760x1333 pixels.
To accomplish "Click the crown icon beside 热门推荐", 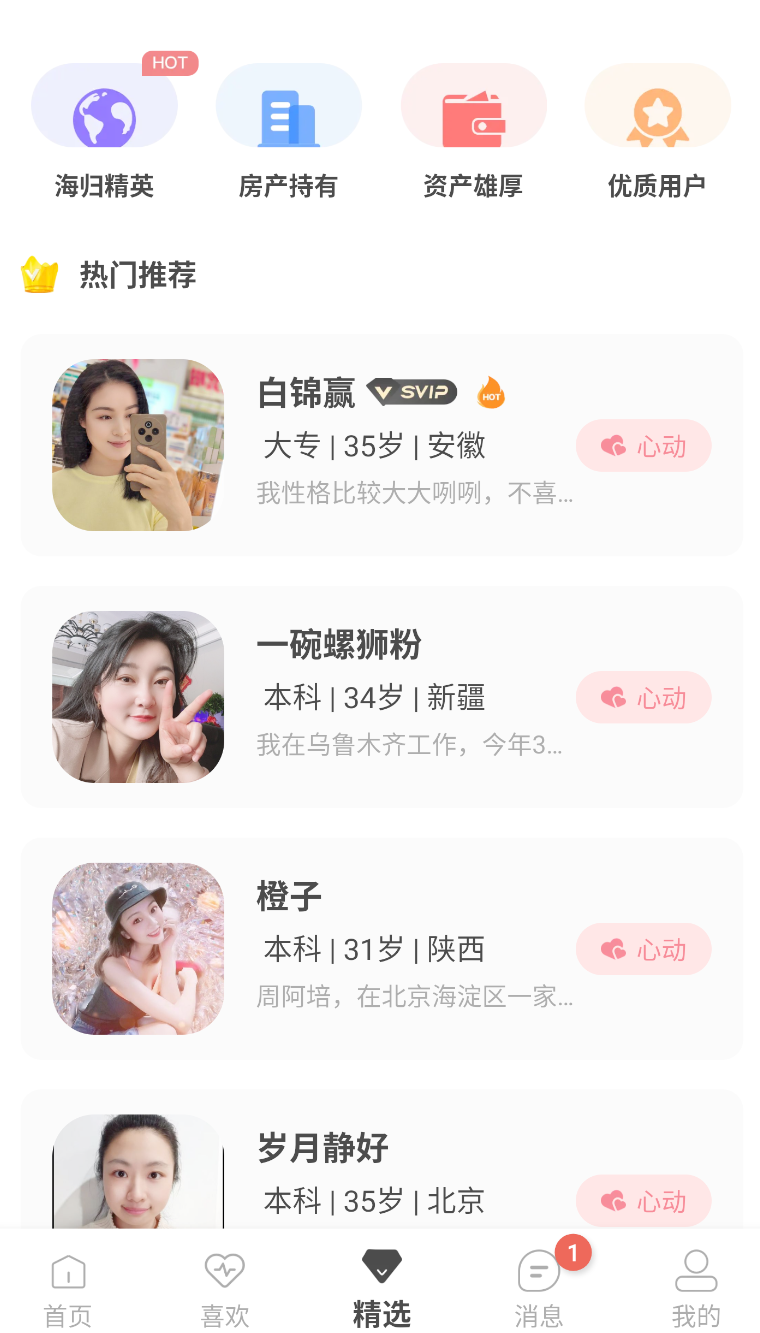I will (x=39, y=275).
